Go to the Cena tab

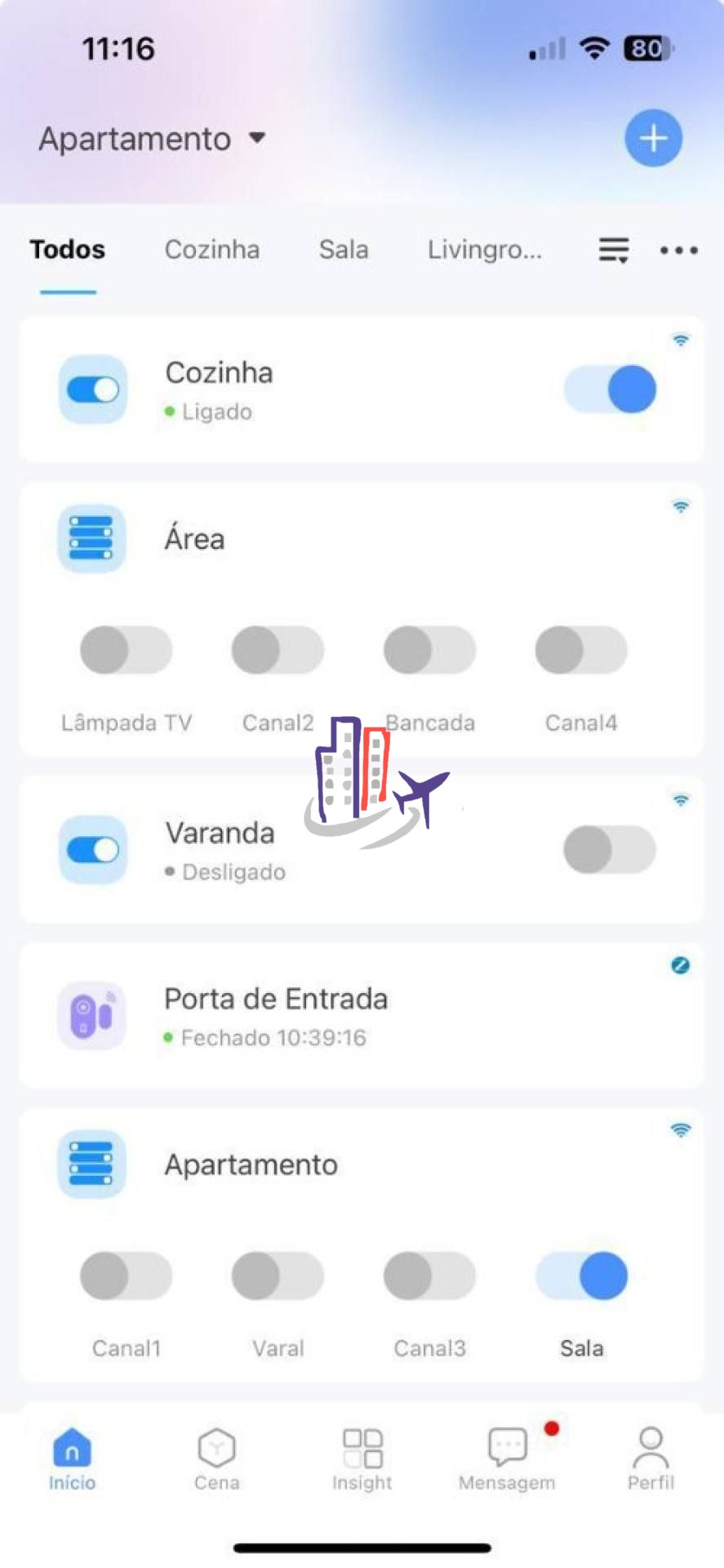[216, 1459]
